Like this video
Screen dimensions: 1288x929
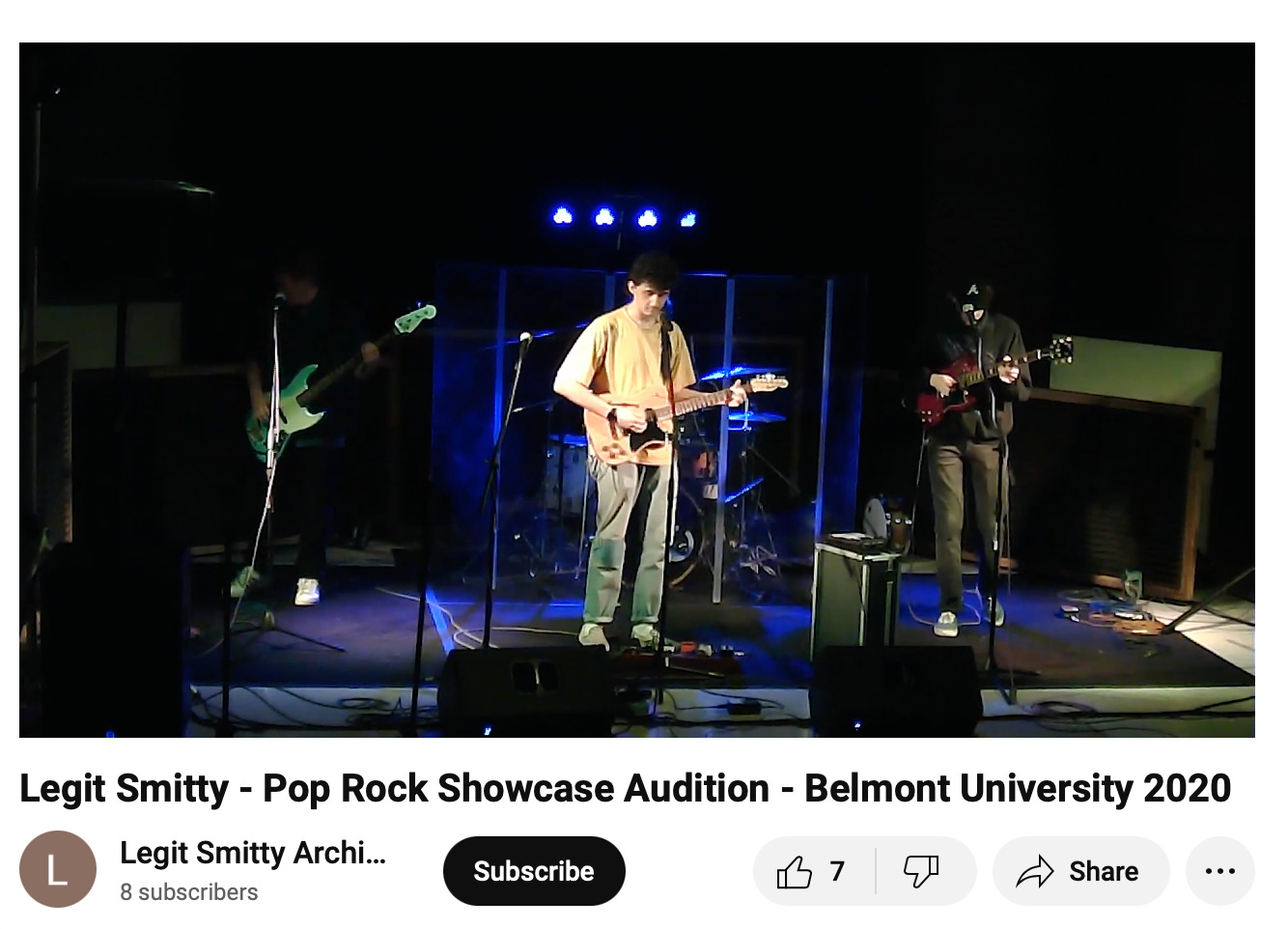coord(812,871)
